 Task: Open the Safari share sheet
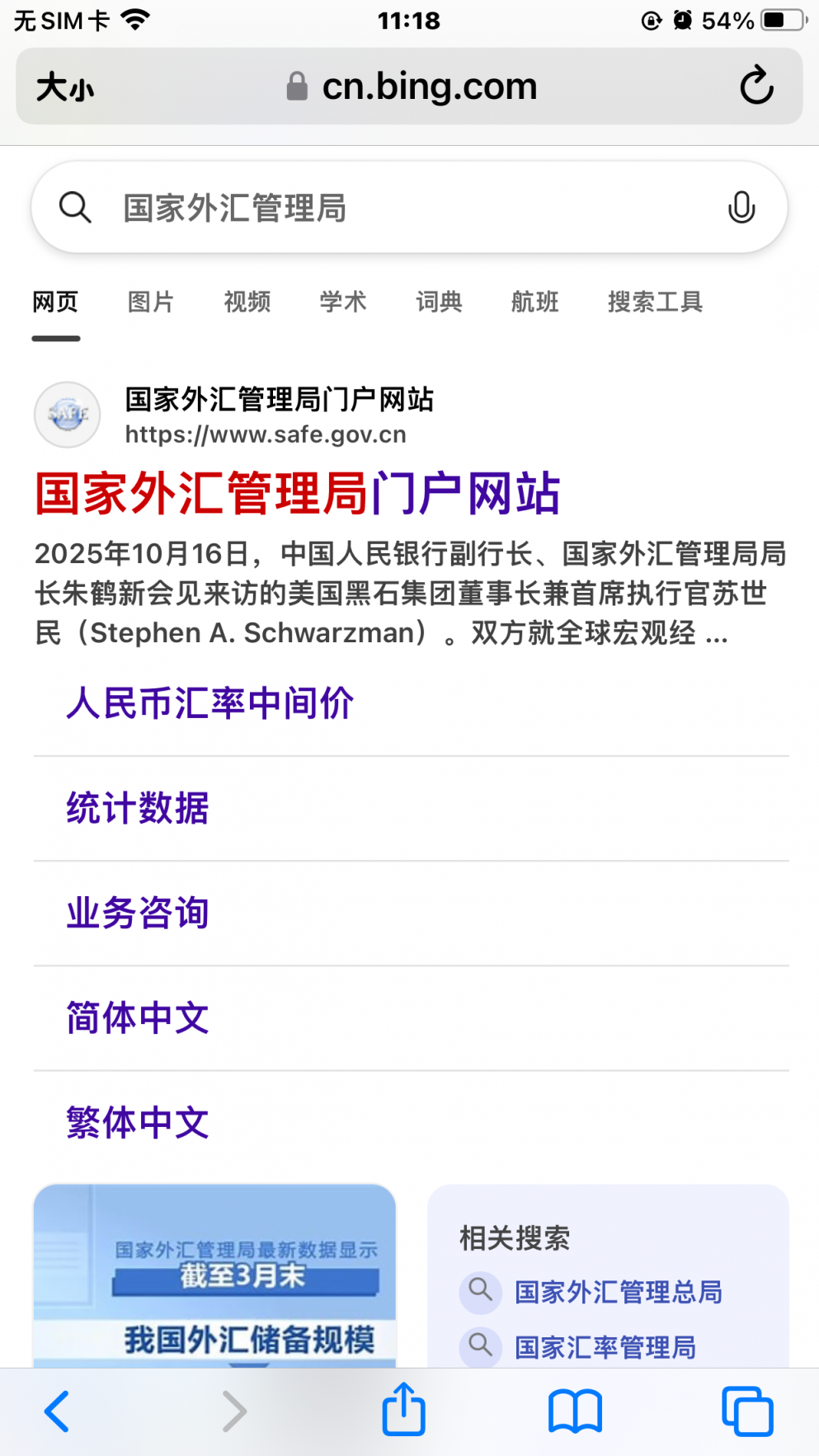(x=404, y=1410)
